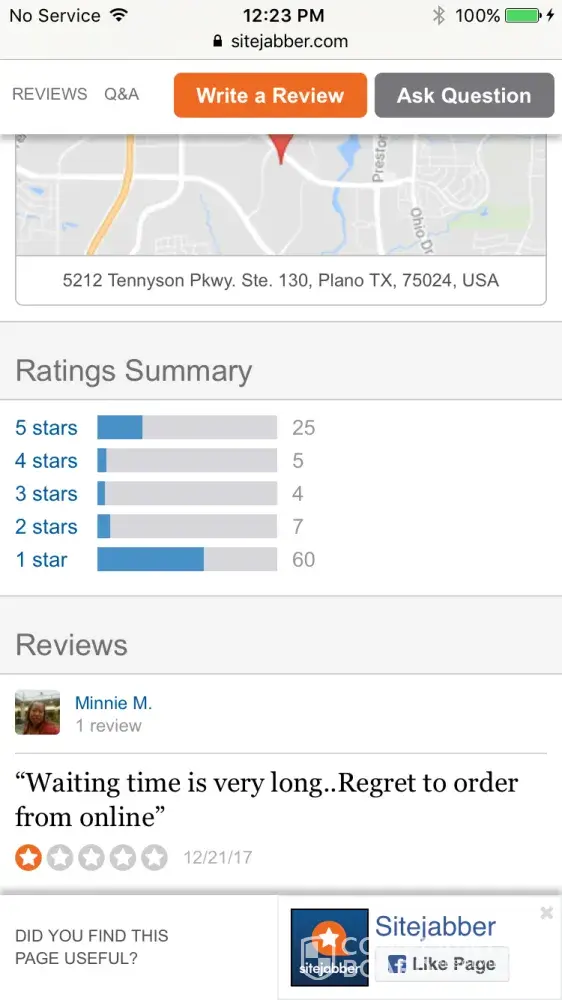
Task: Tap the sitejabber.com address bar
Action: tap(281, 41)
